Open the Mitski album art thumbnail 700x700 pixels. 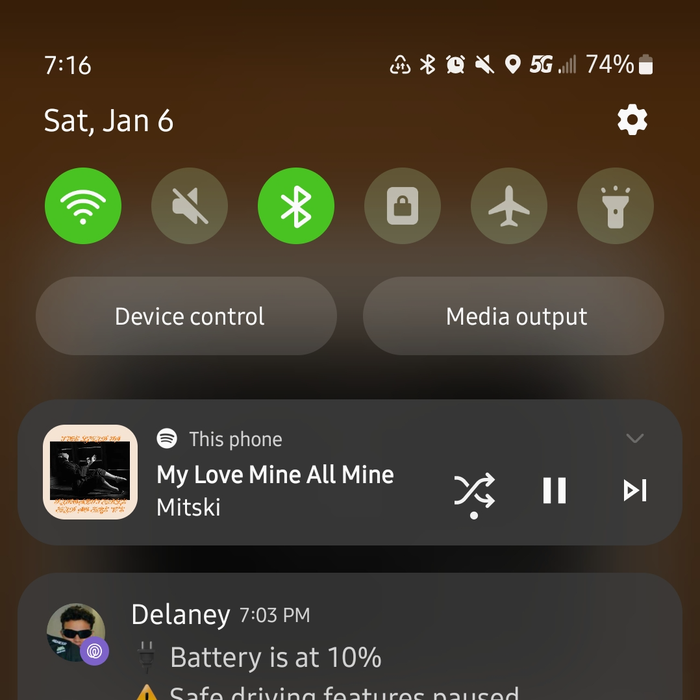pyautogui.click(x=89, y=472)
